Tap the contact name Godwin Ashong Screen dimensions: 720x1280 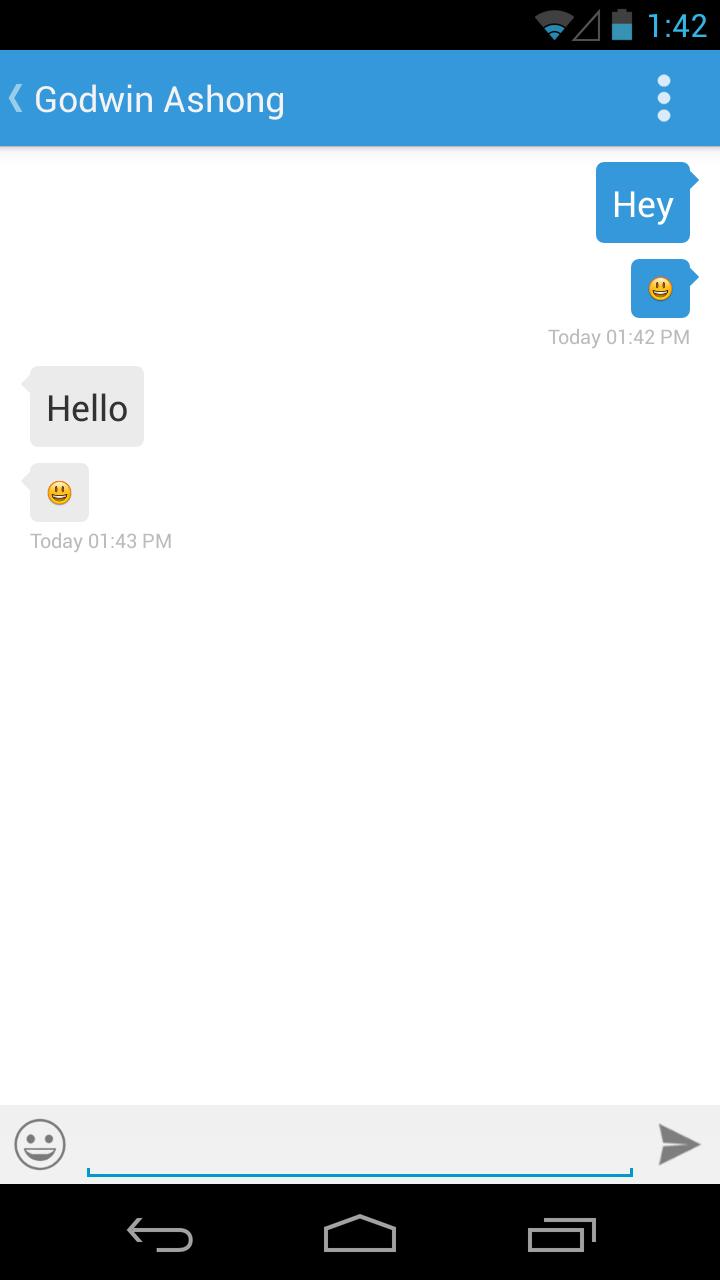(158, 97)
